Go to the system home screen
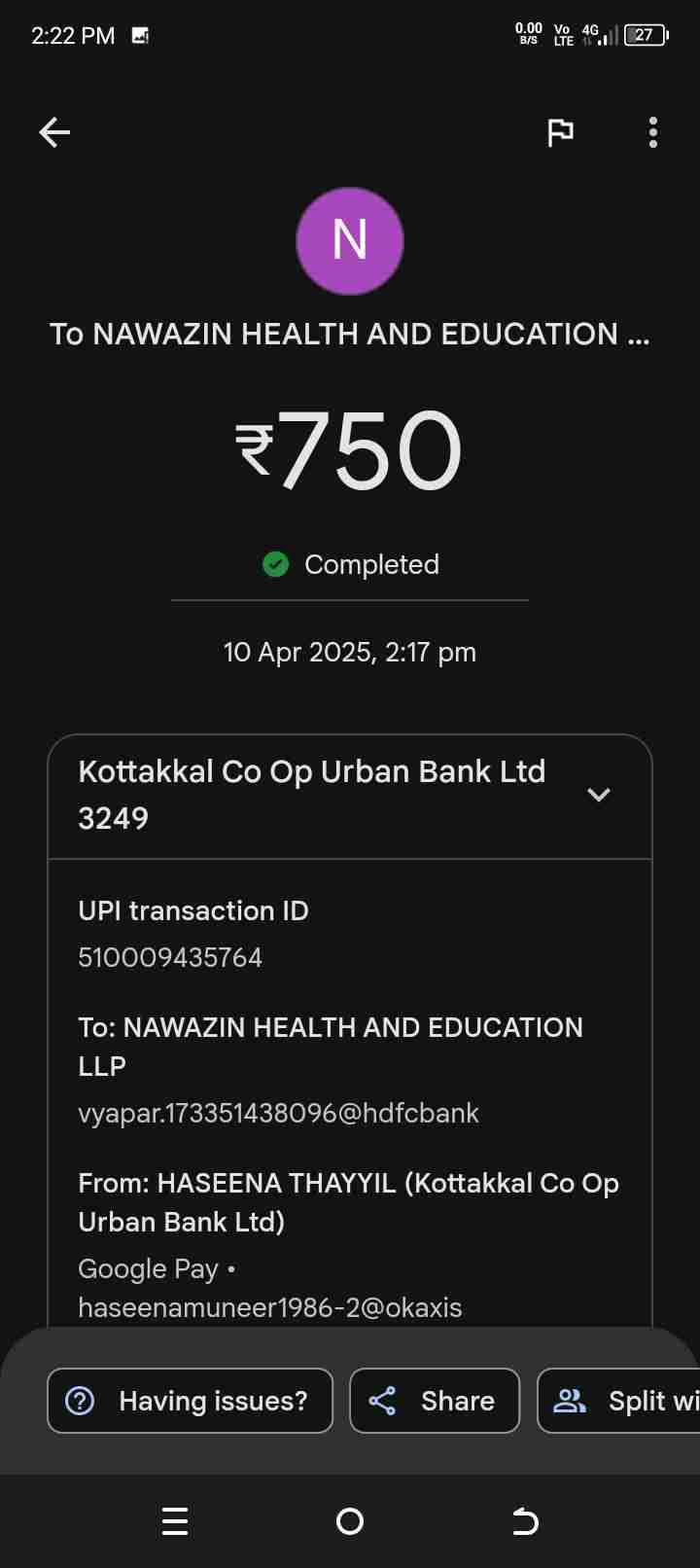Image resolution: width=700 pixels, height=1568 pixels. (350, 1521)
